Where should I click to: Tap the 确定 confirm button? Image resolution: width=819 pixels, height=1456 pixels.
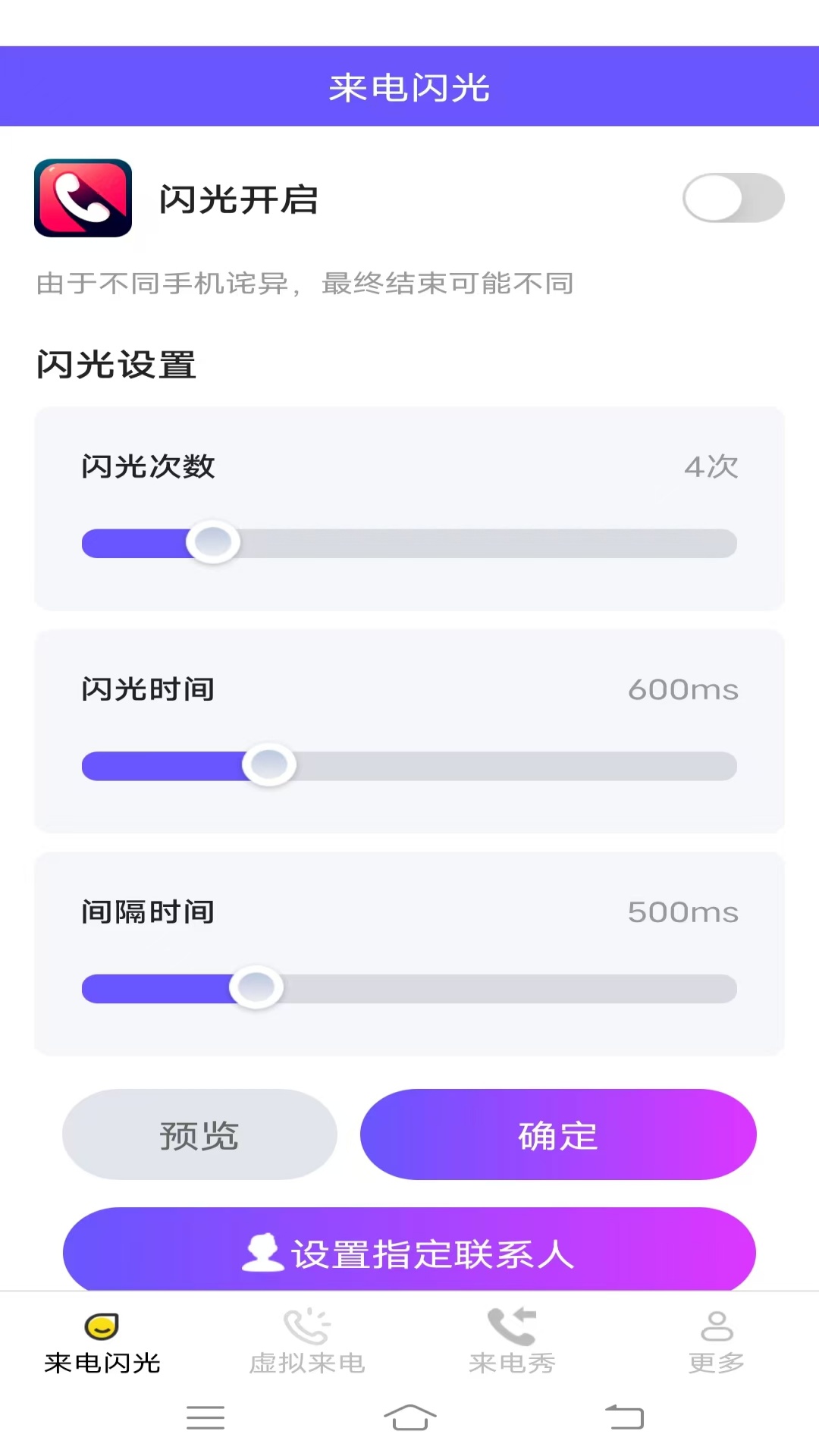click(558, 1134)
